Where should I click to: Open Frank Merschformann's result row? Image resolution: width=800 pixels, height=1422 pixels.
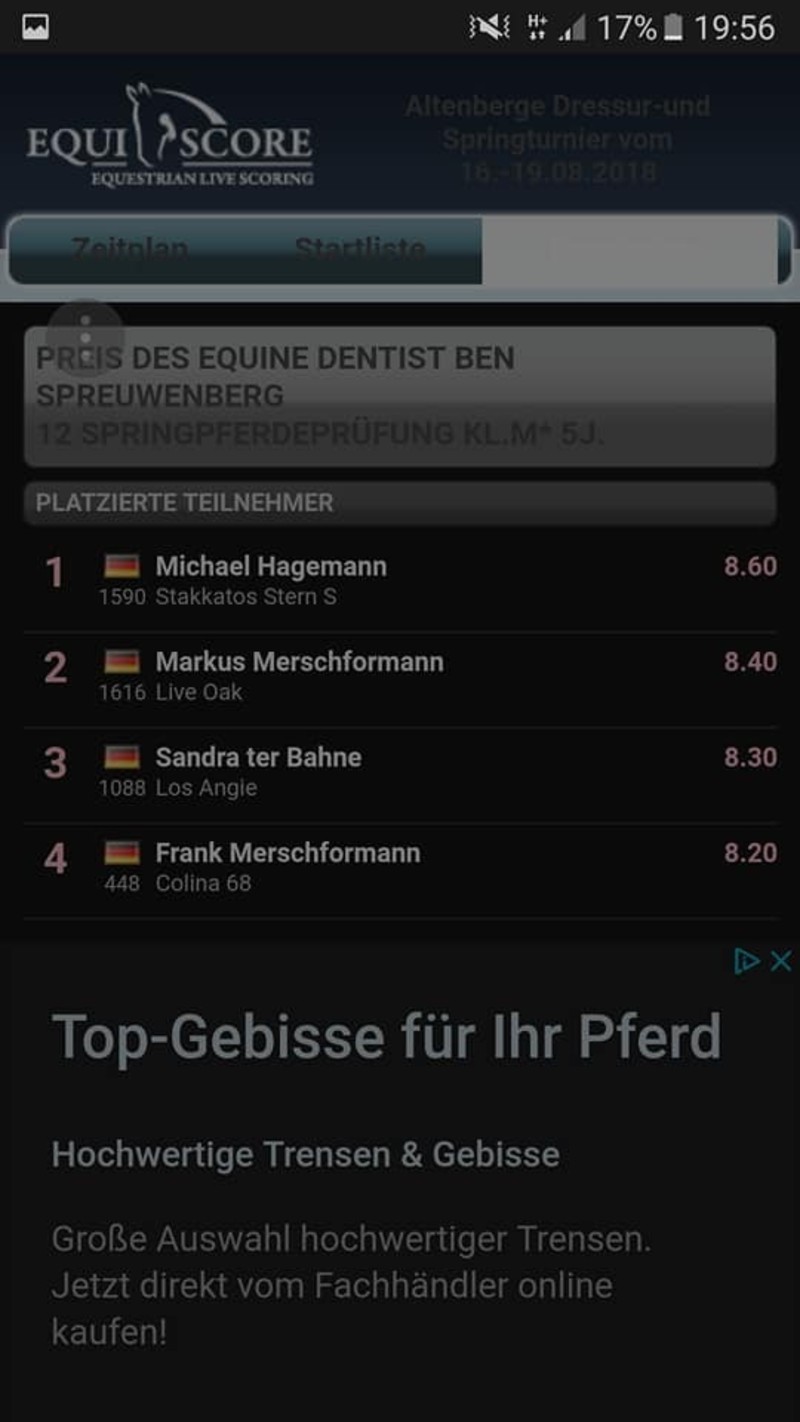coord(400,870)
